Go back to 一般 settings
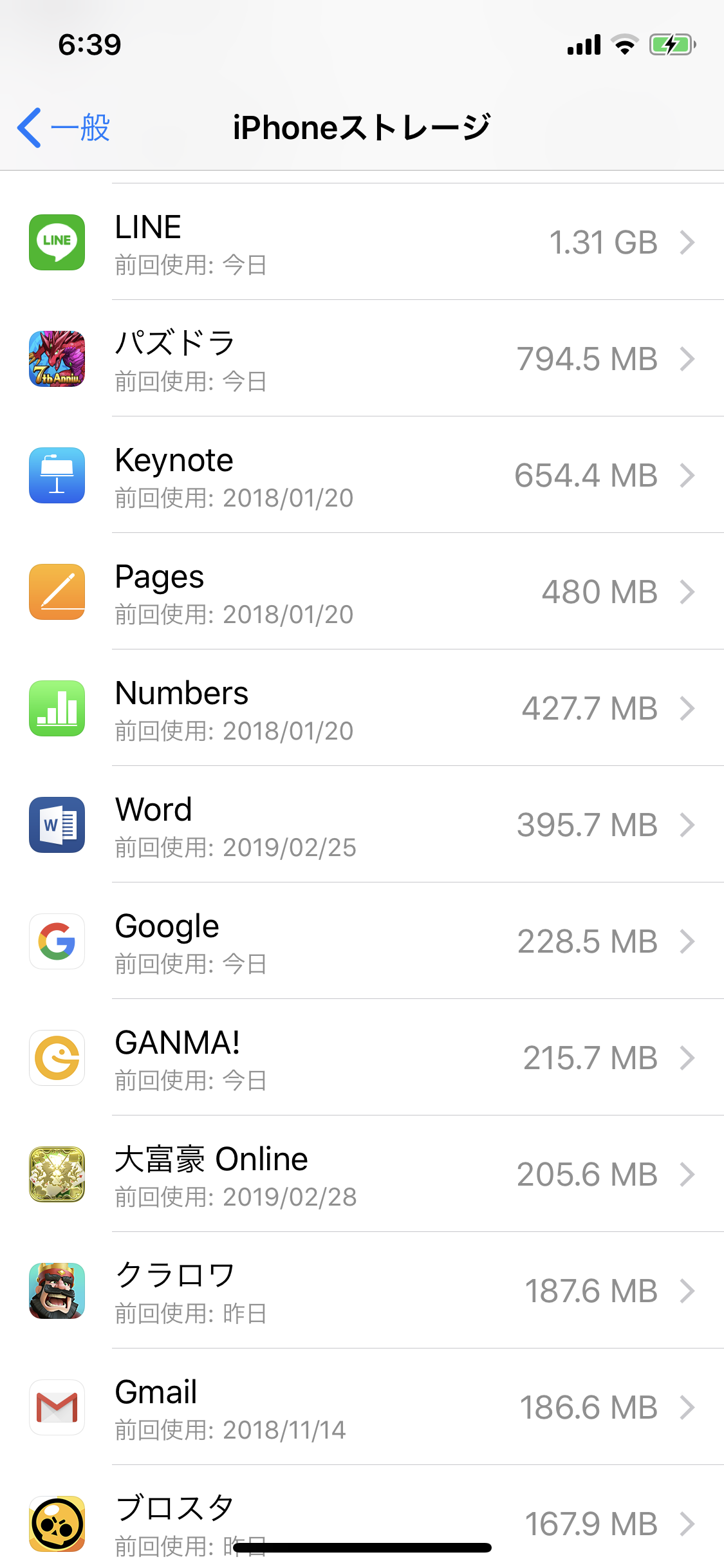This screenshot has width=724, height=1568. click(63, 127)
